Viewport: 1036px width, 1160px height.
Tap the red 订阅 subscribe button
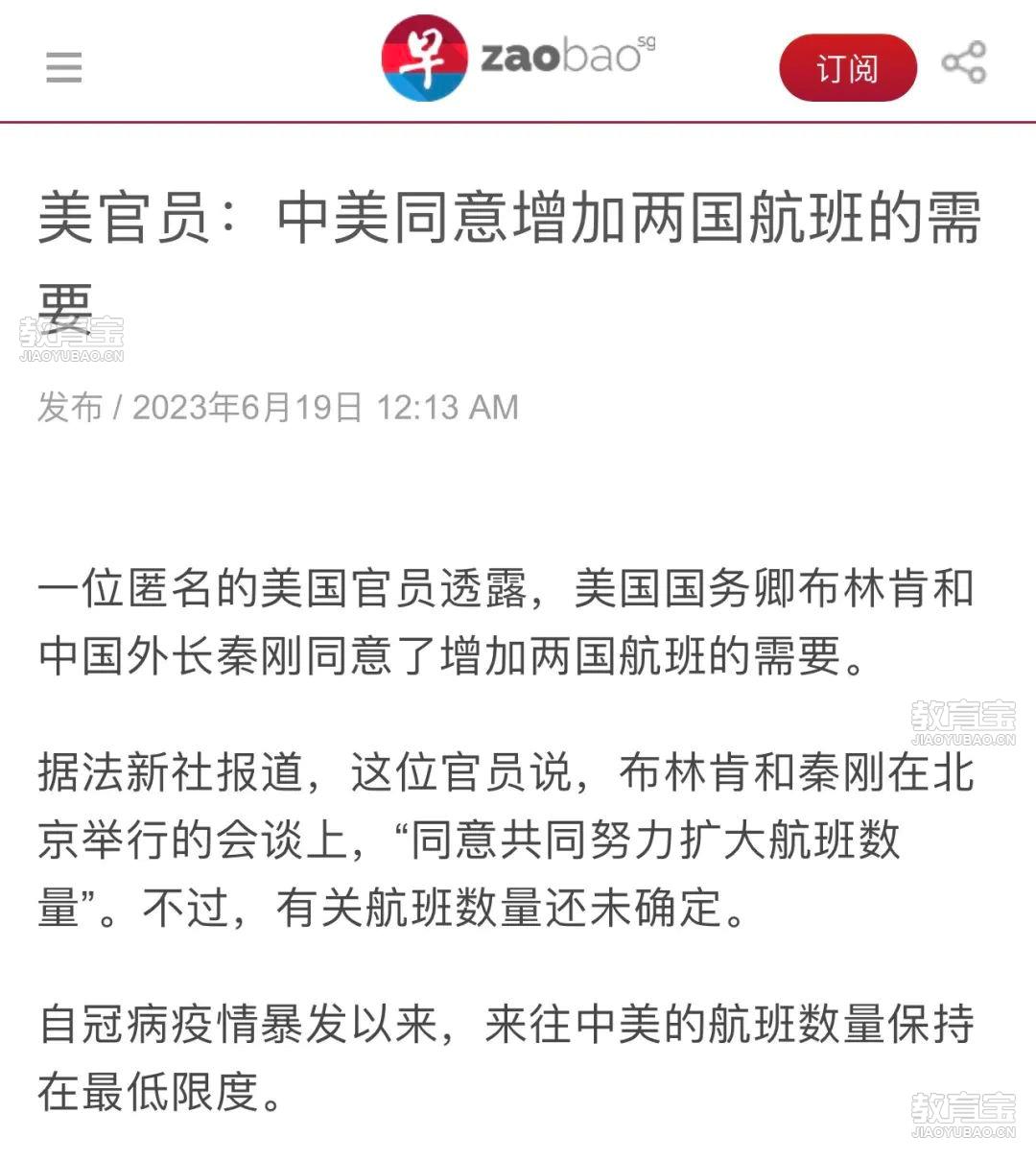coord(847,68)
